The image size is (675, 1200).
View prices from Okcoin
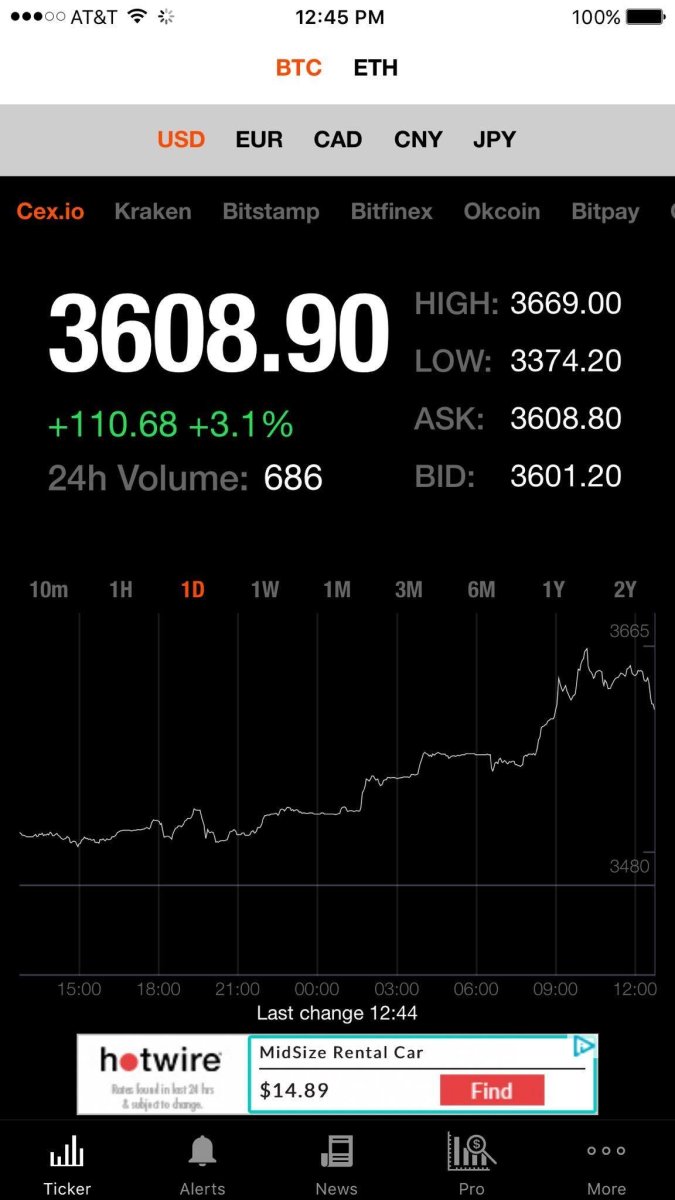(x=502, y=212)
